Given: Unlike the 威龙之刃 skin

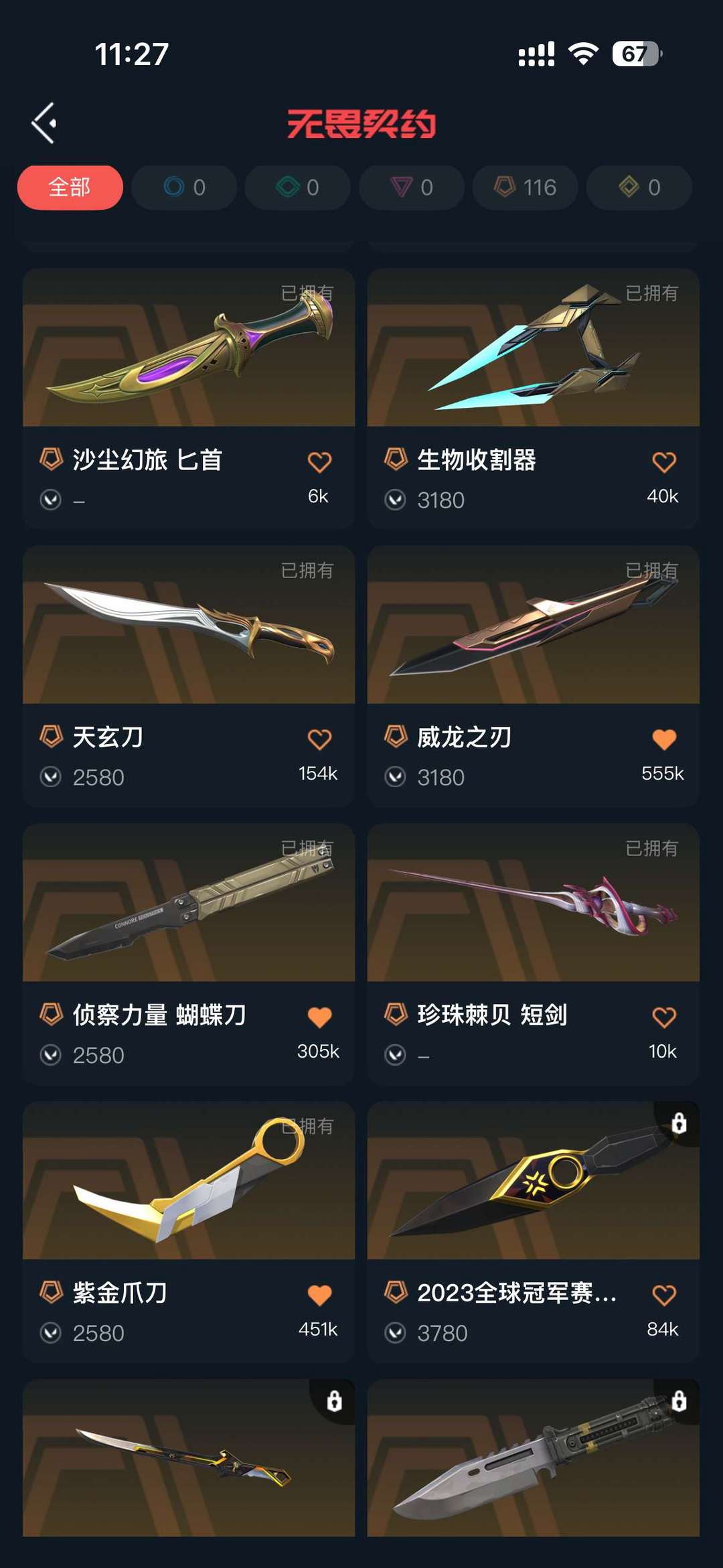Looking at the screenshot, I should tap(663, 739).
